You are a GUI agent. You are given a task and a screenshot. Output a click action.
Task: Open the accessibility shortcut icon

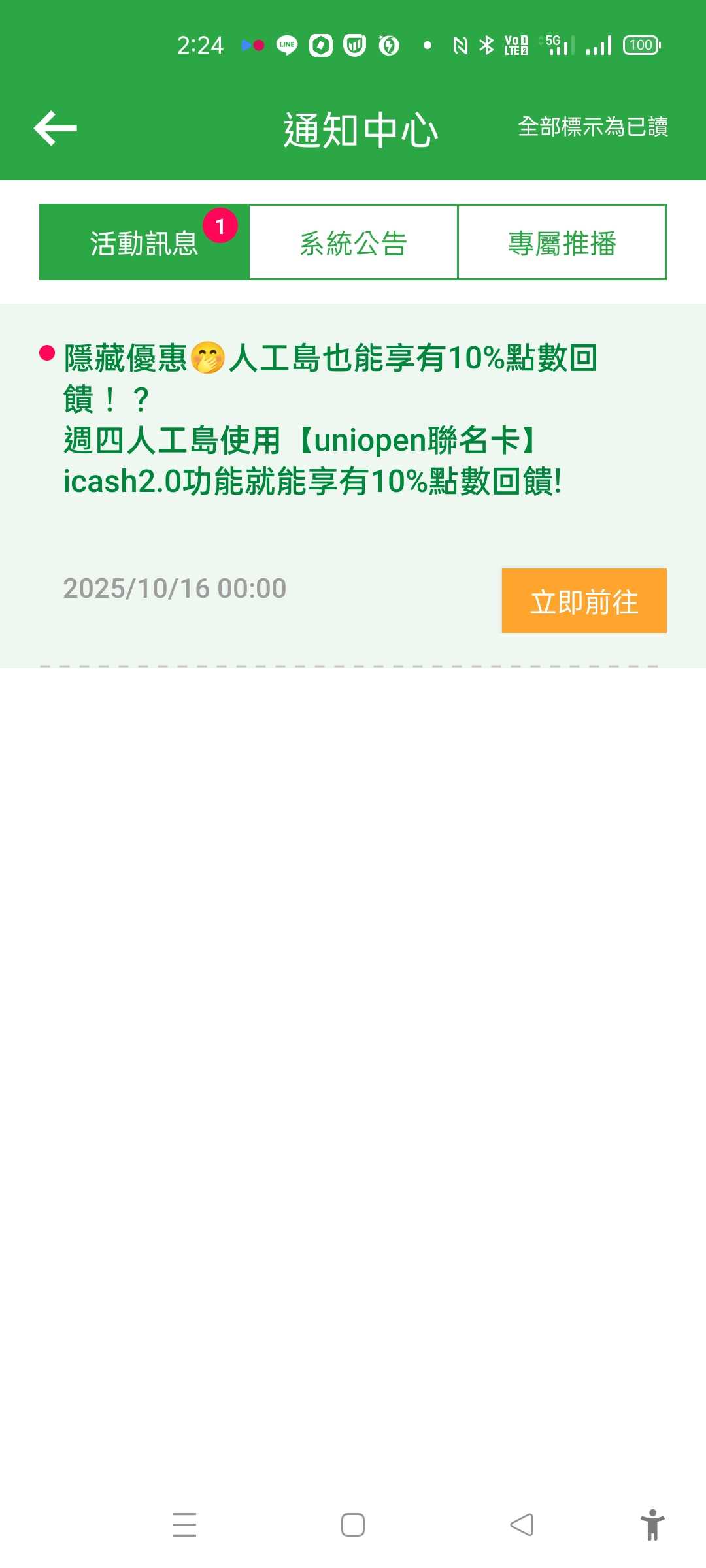652,1525
